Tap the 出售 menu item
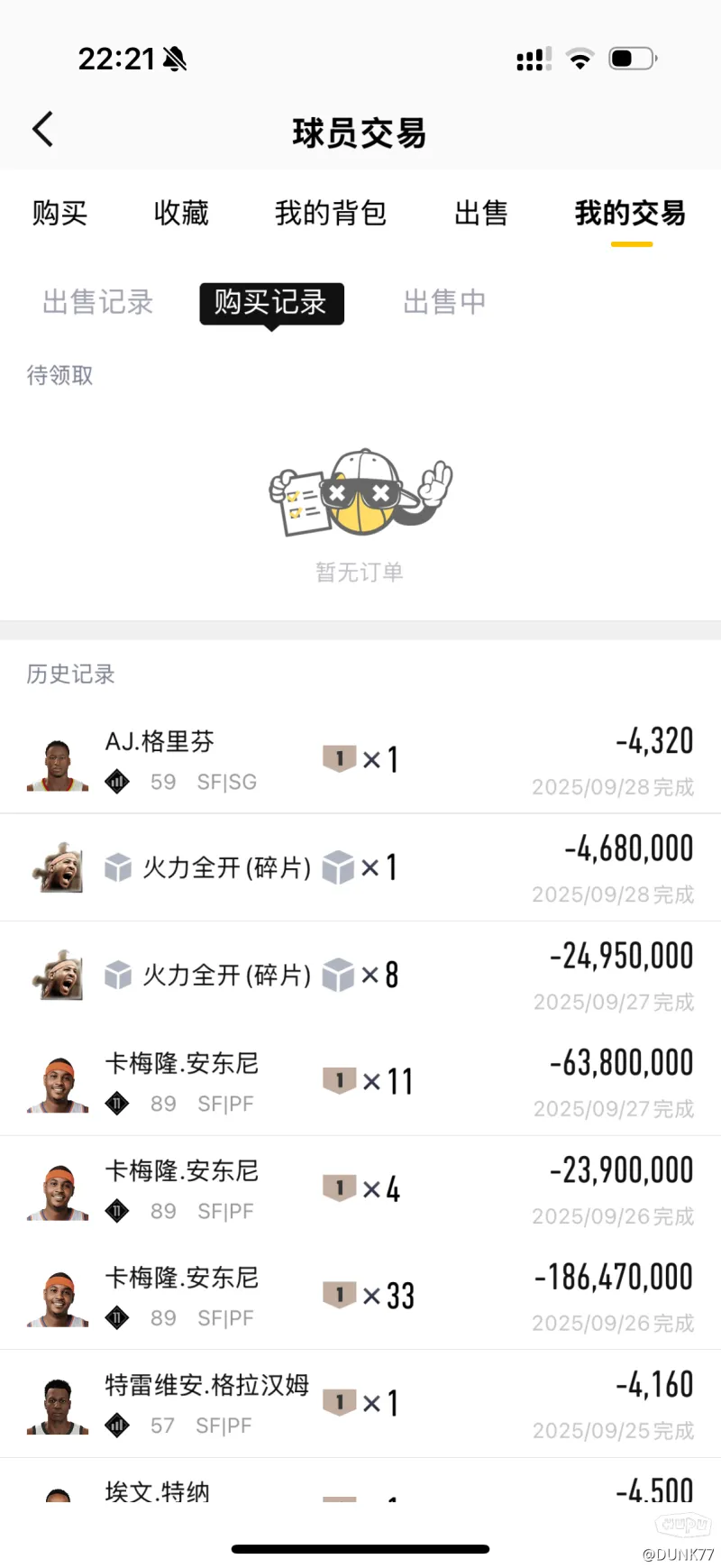721x1568 pixels. [x=482, y=214]
